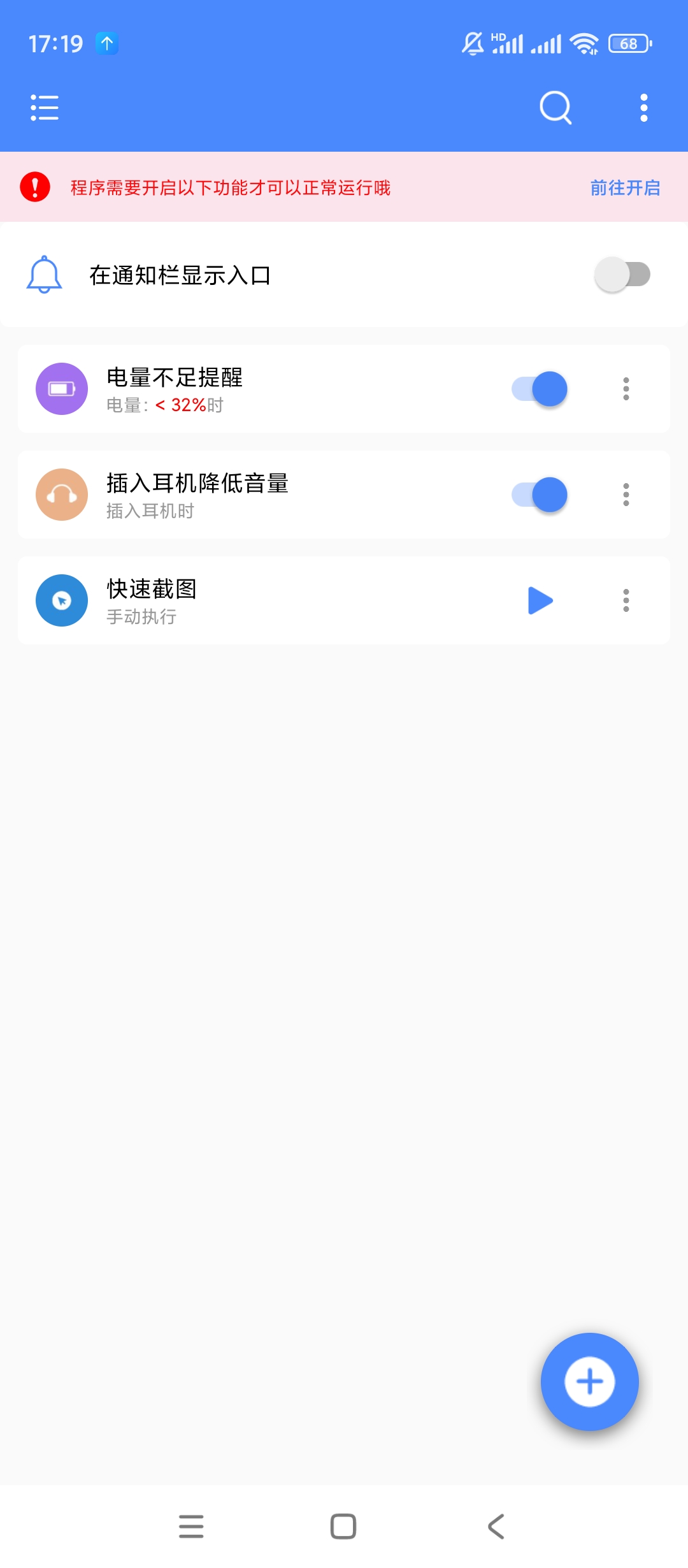Open the search function

tap(555, 107)
